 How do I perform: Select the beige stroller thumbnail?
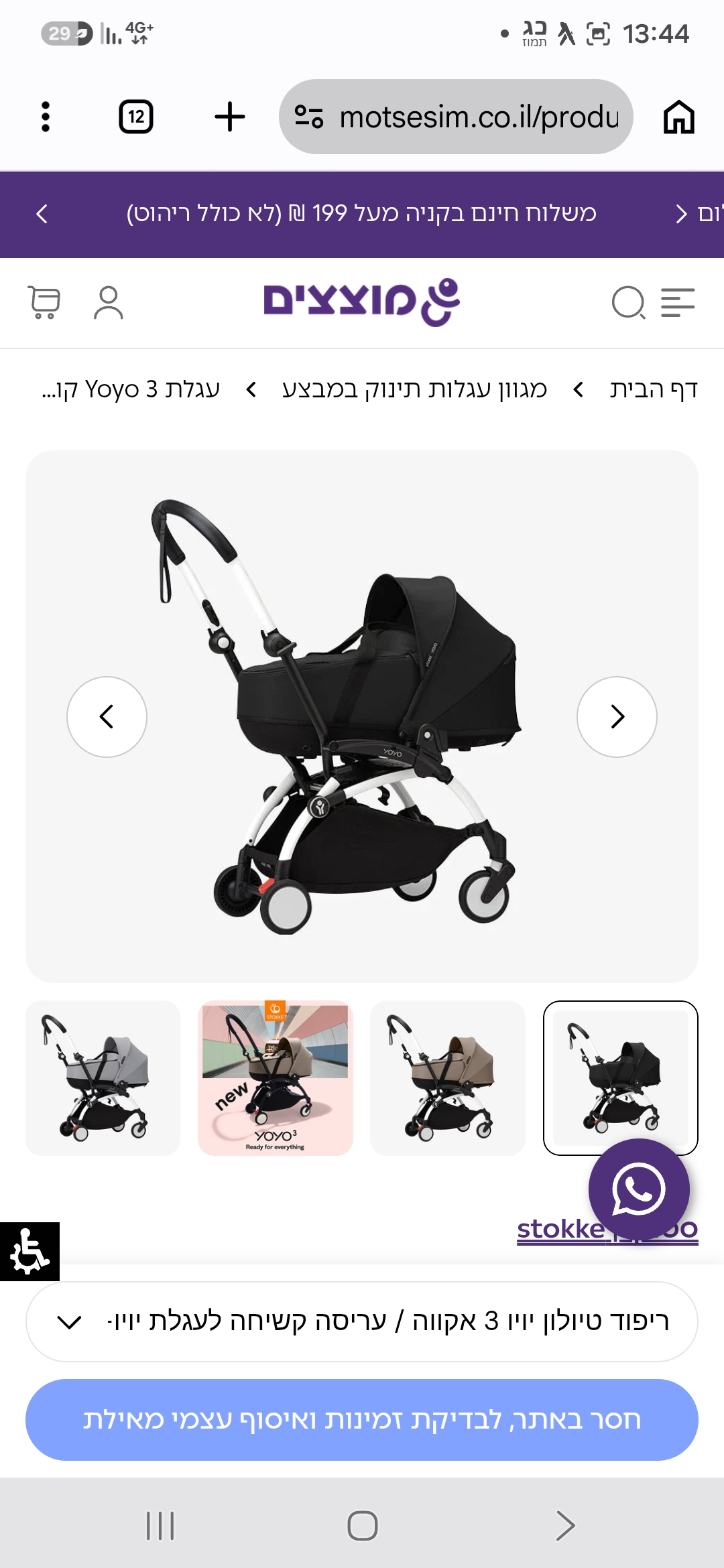tap(448, 1078)
